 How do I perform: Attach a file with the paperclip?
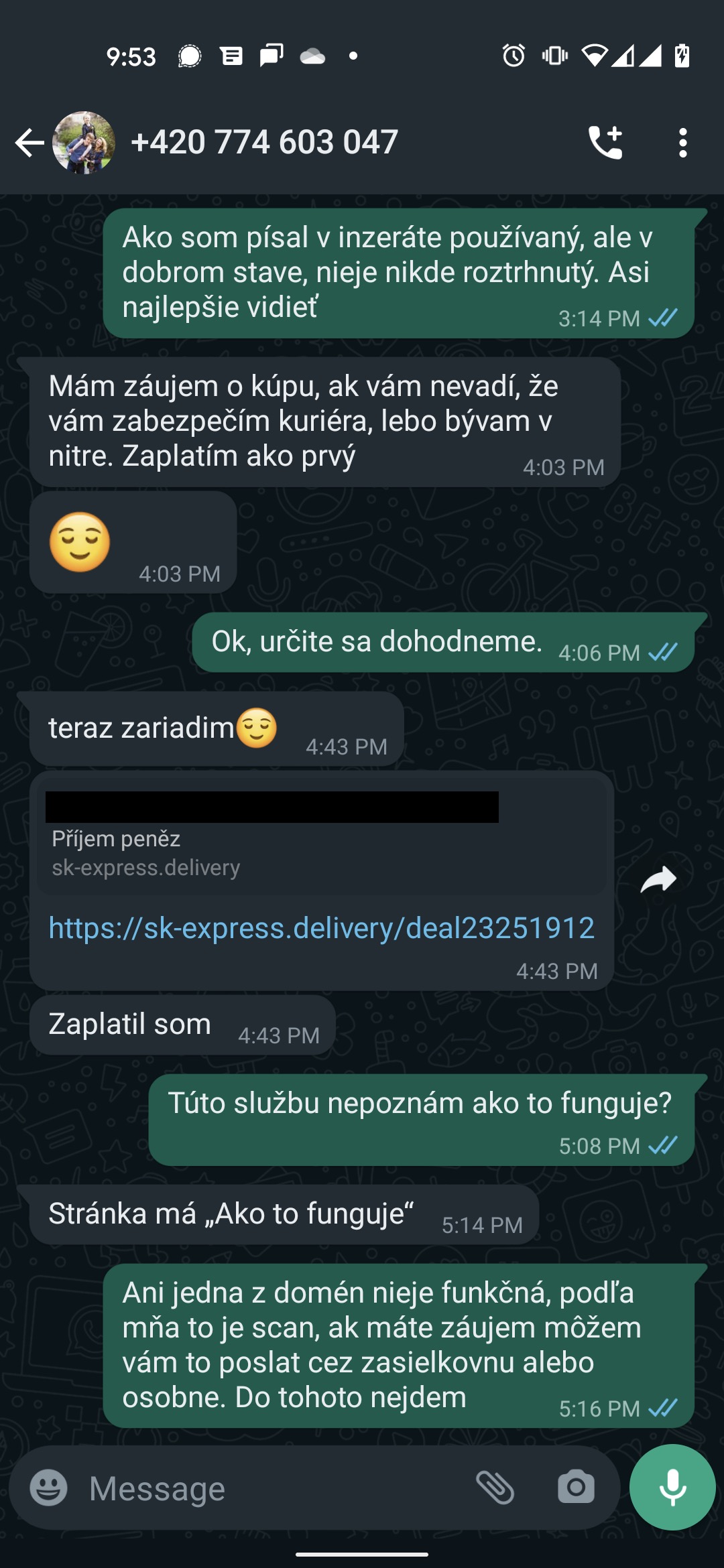click(495, 1488)
